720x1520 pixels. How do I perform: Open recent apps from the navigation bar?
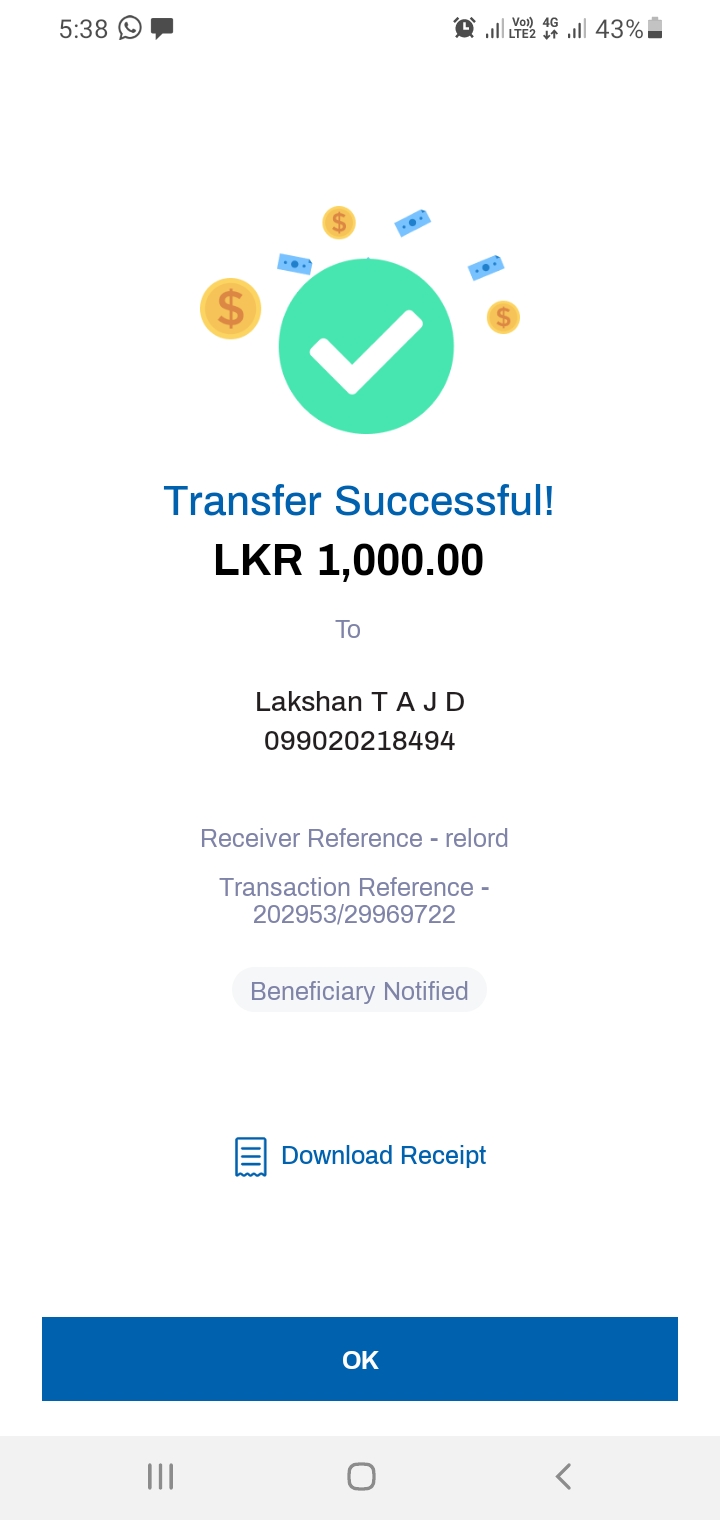(160, 1476)
